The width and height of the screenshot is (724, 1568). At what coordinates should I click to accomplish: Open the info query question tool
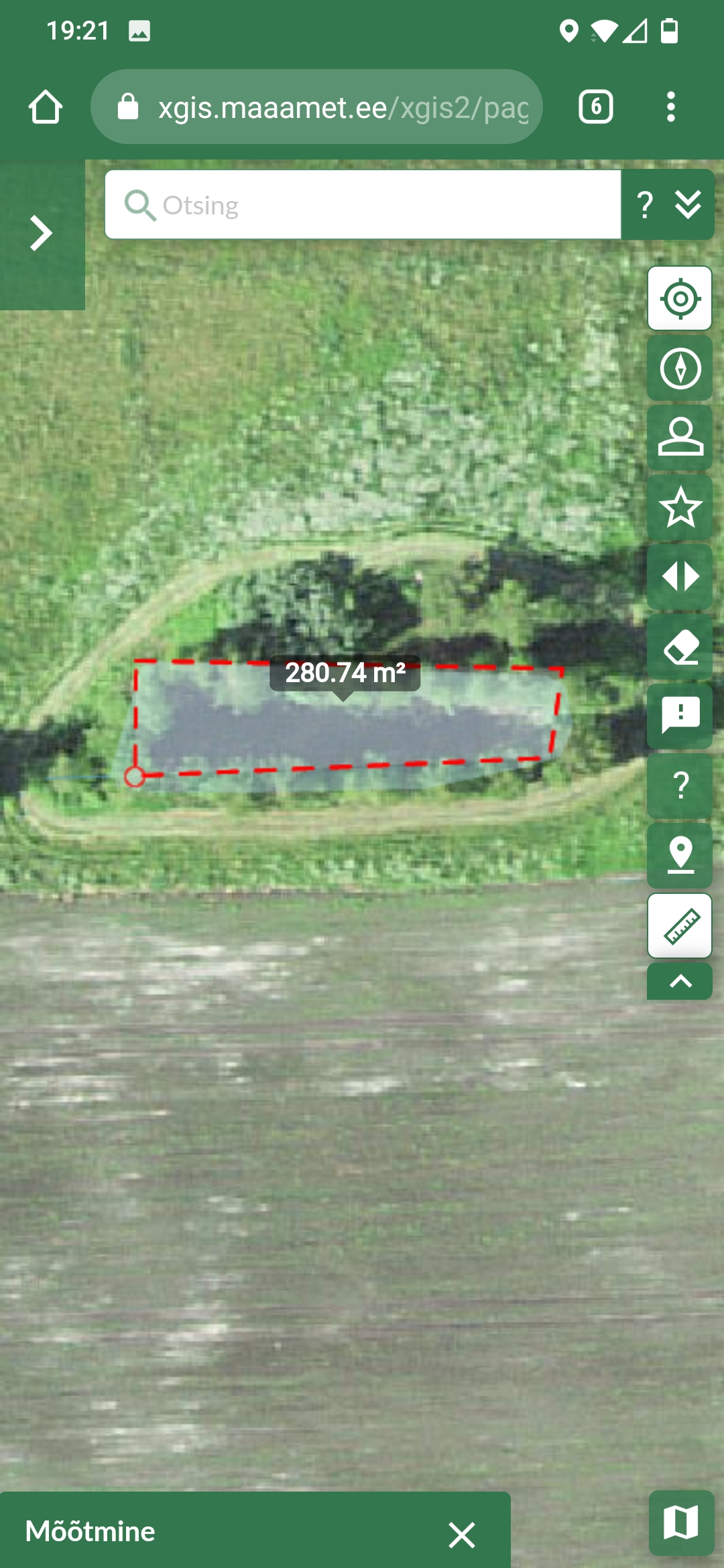tap(680, 785)
